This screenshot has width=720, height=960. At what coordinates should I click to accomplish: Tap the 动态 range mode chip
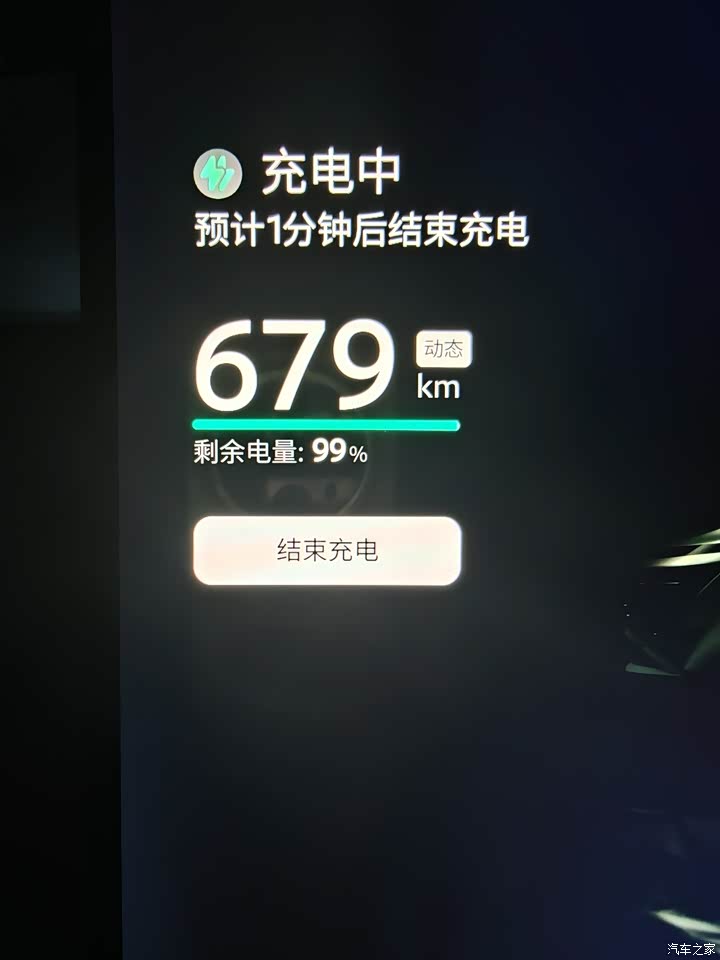(x=444, y=350)
